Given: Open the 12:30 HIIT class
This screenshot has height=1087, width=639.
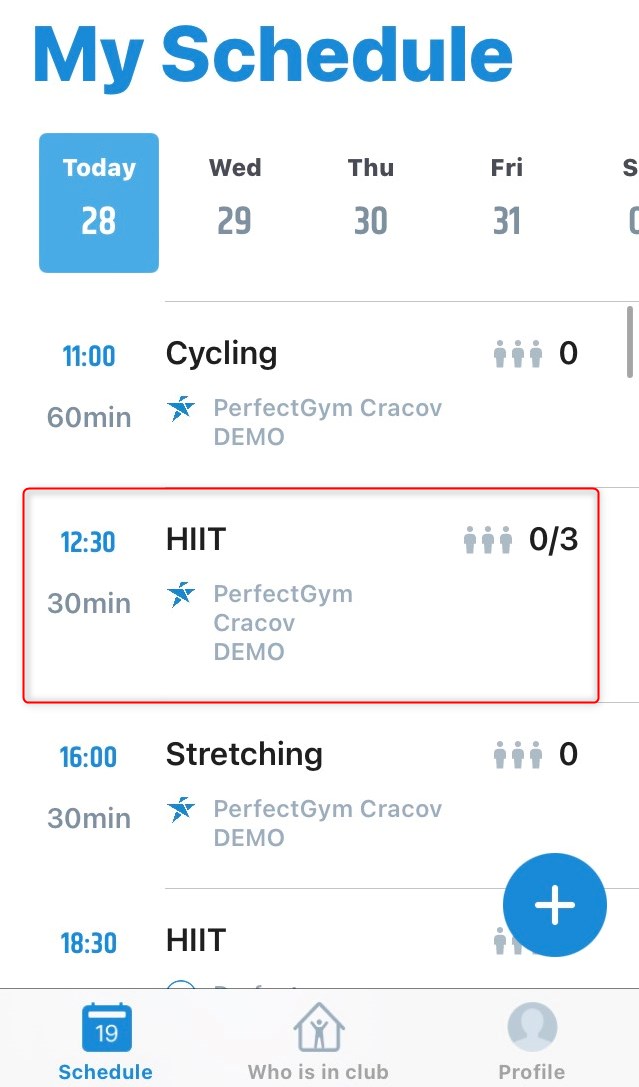Looking at the screenshot, I should click(310, 595).
